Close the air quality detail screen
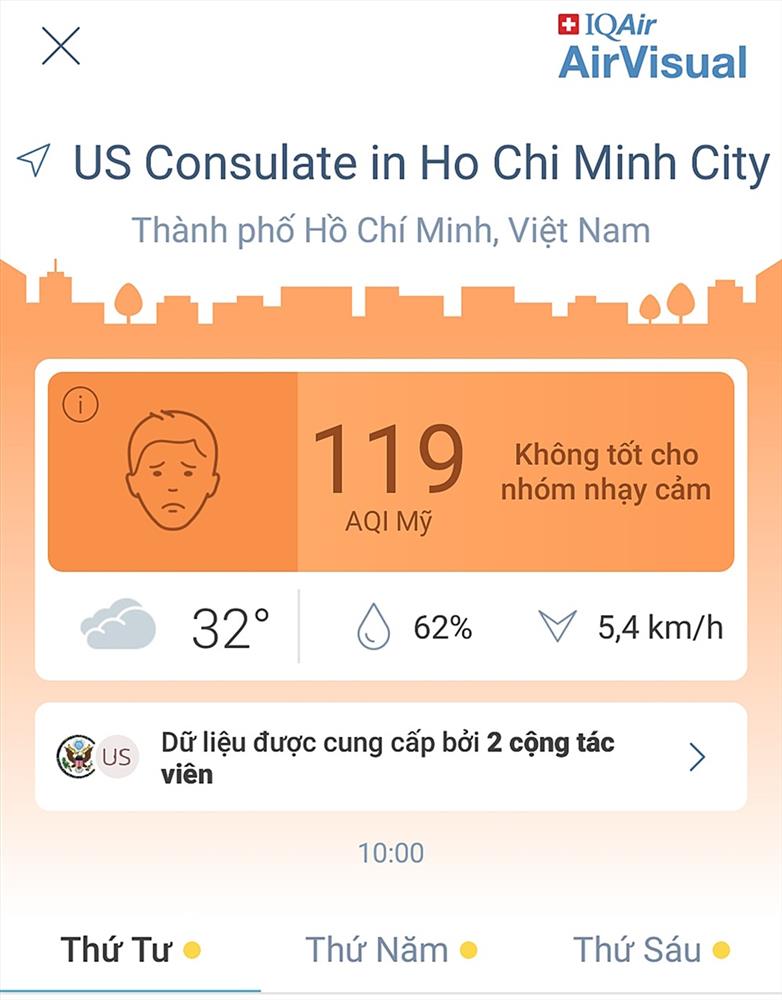The image size is (782, 1000). (60, 46)
